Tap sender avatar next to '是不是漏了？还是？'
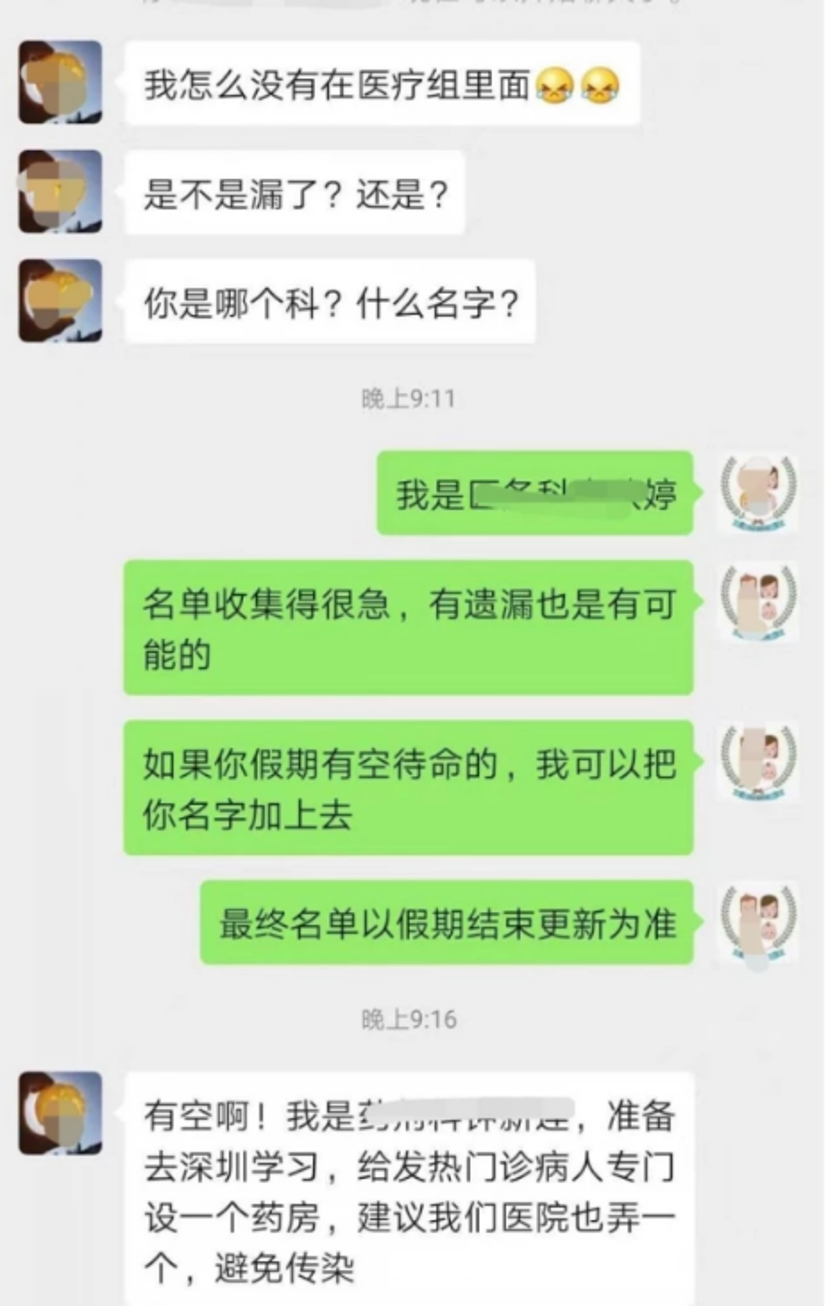 click(x=60, y=191)
